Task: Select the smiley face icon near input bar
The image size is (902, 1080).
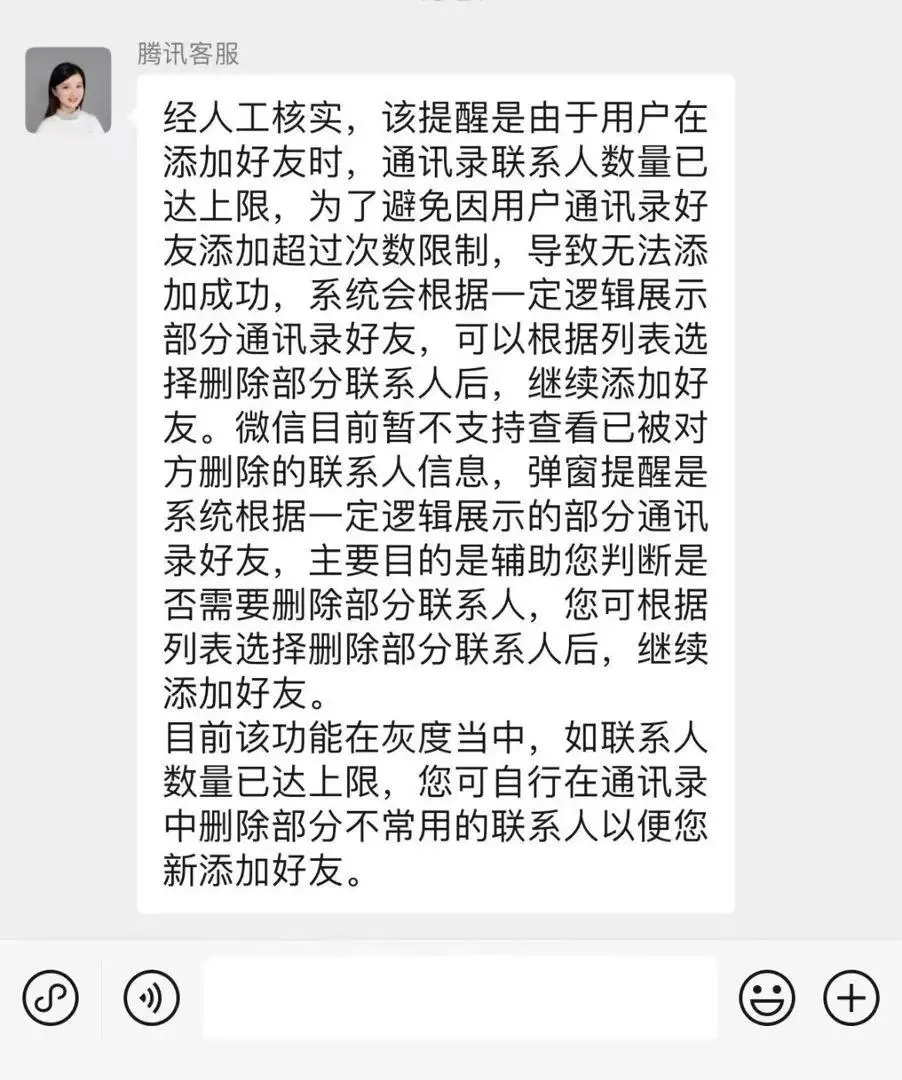Action: coord(765,997)
